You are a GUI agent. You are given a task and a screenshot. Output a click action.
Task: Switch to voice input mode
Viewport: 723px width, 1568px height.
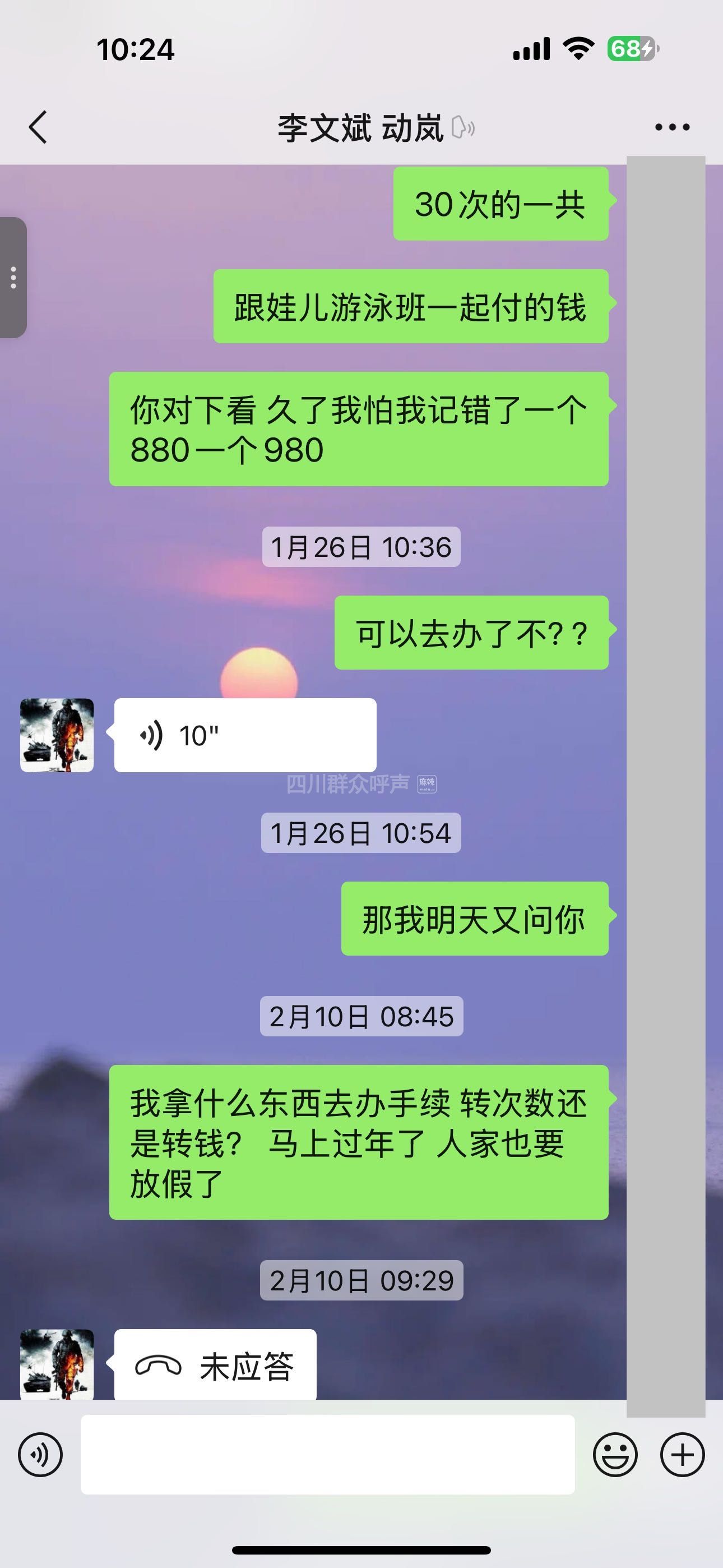tap(40, 1455)
